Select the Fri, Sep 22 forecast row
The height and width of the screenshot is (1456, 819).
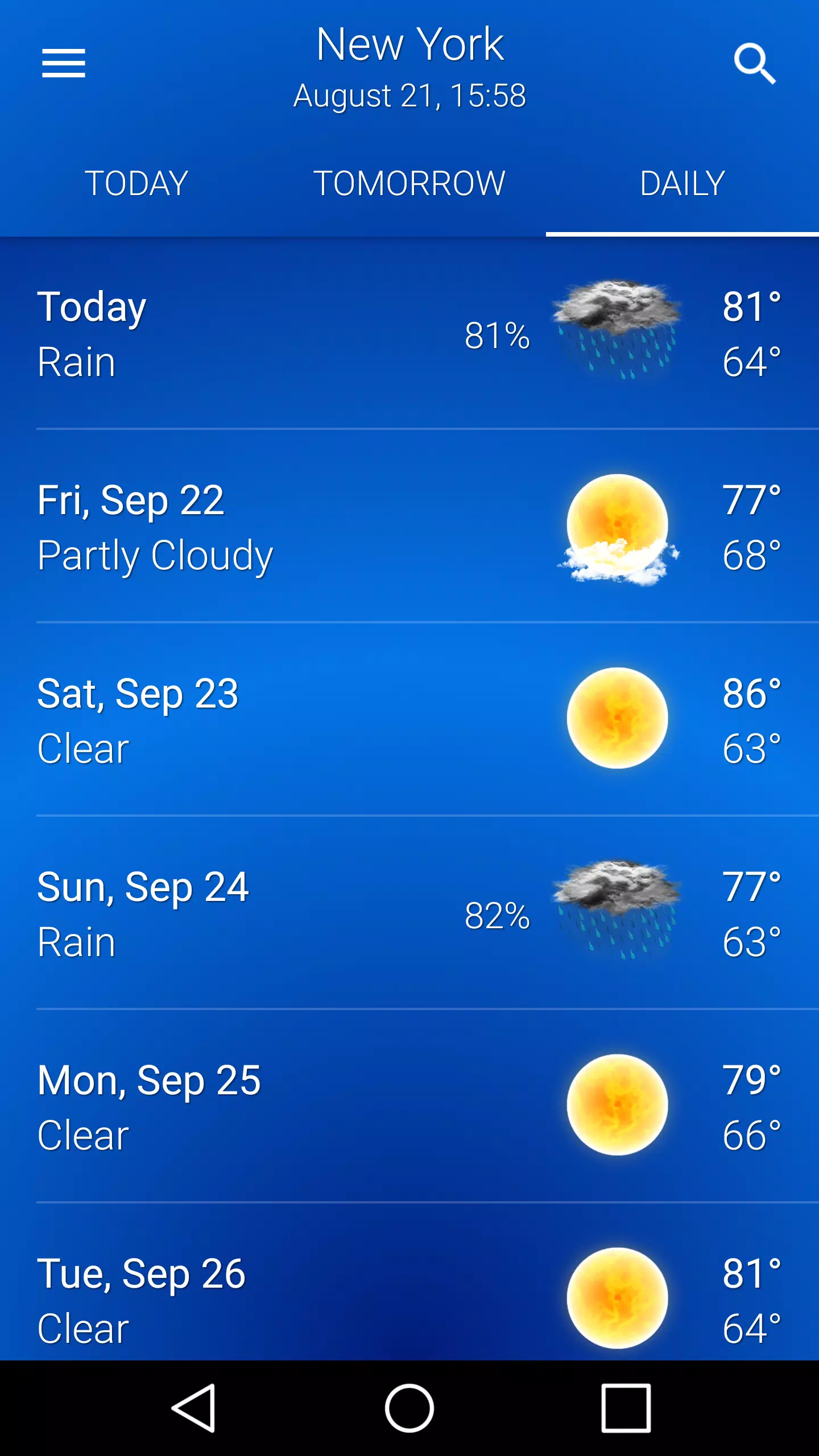pos(227,526)
